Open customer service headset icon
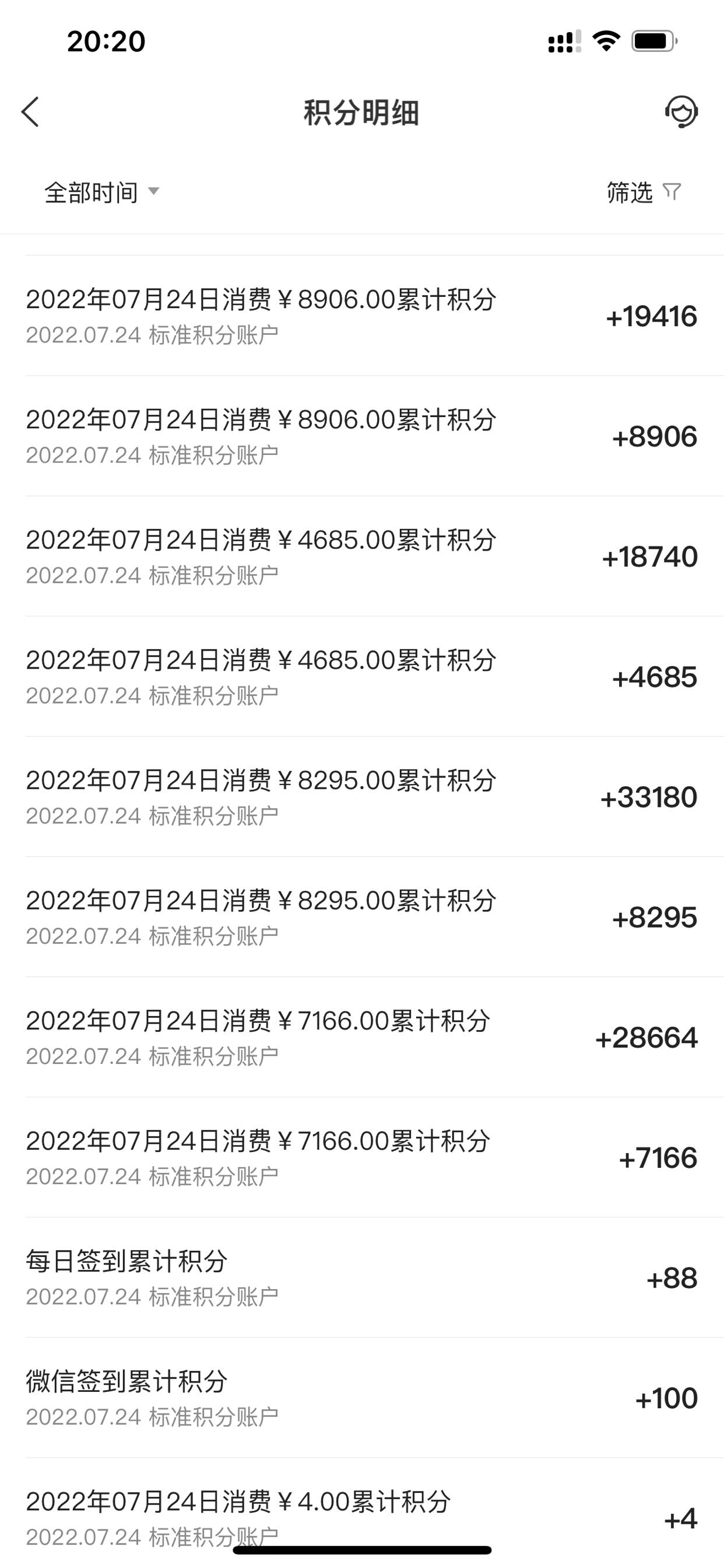Viewport: 724px width, 1568px height. 681,112
